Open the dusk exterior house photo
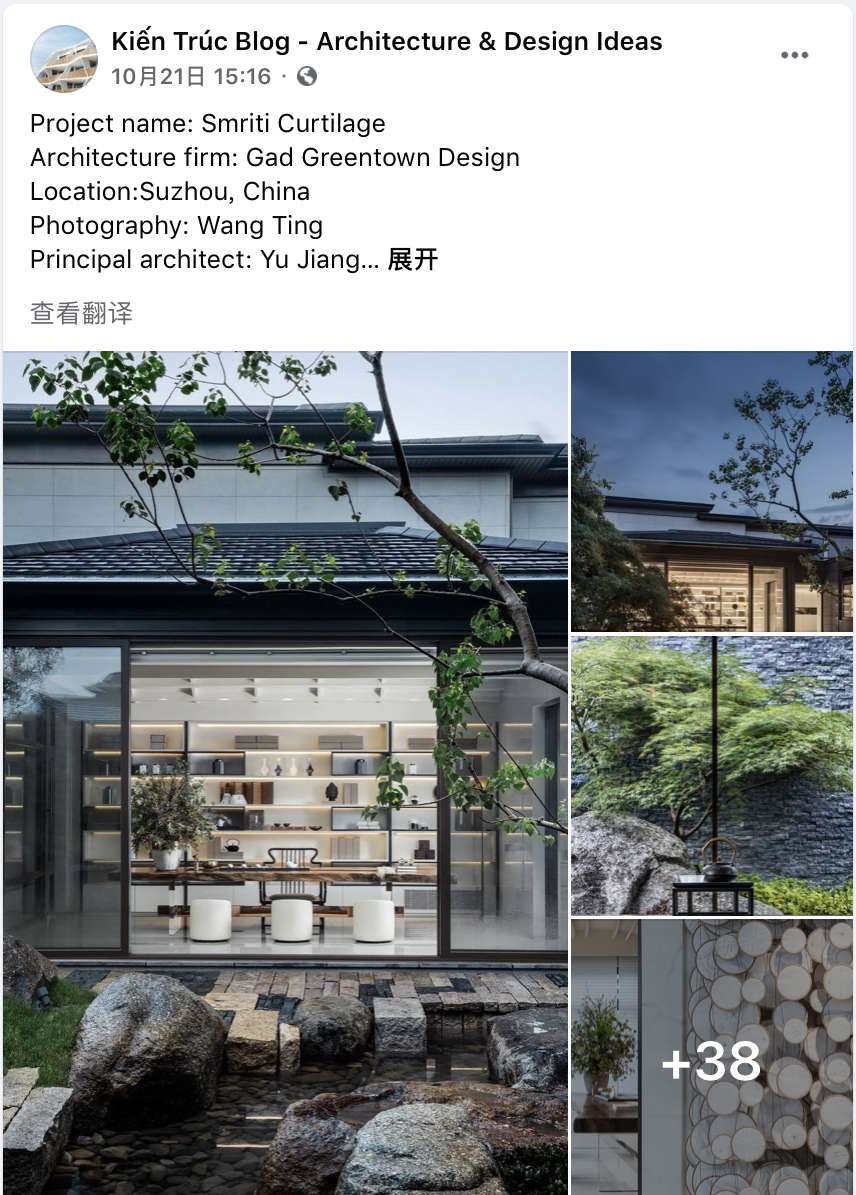 click(711, 491)
